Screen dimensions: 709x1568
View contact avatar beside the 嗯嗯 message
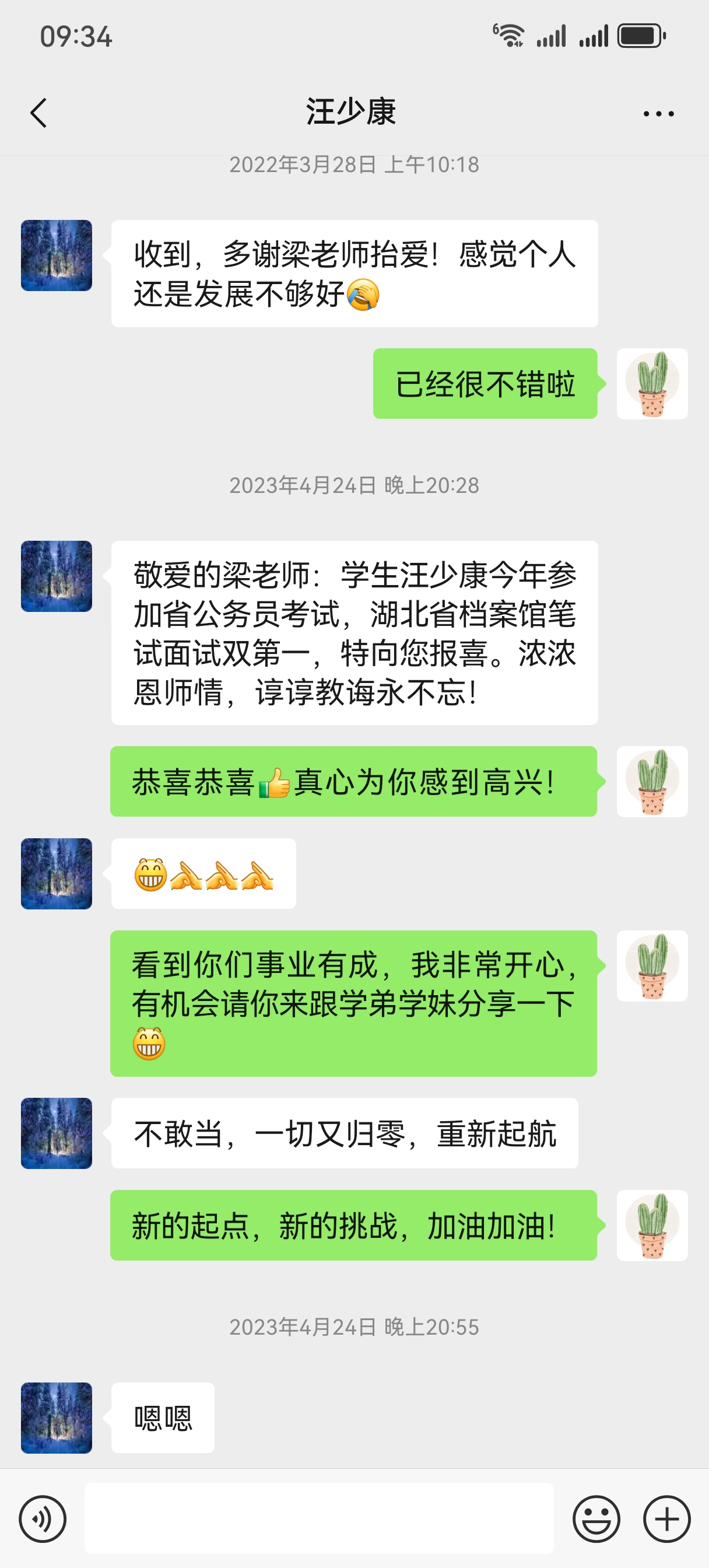click(x=57, y=1417)
